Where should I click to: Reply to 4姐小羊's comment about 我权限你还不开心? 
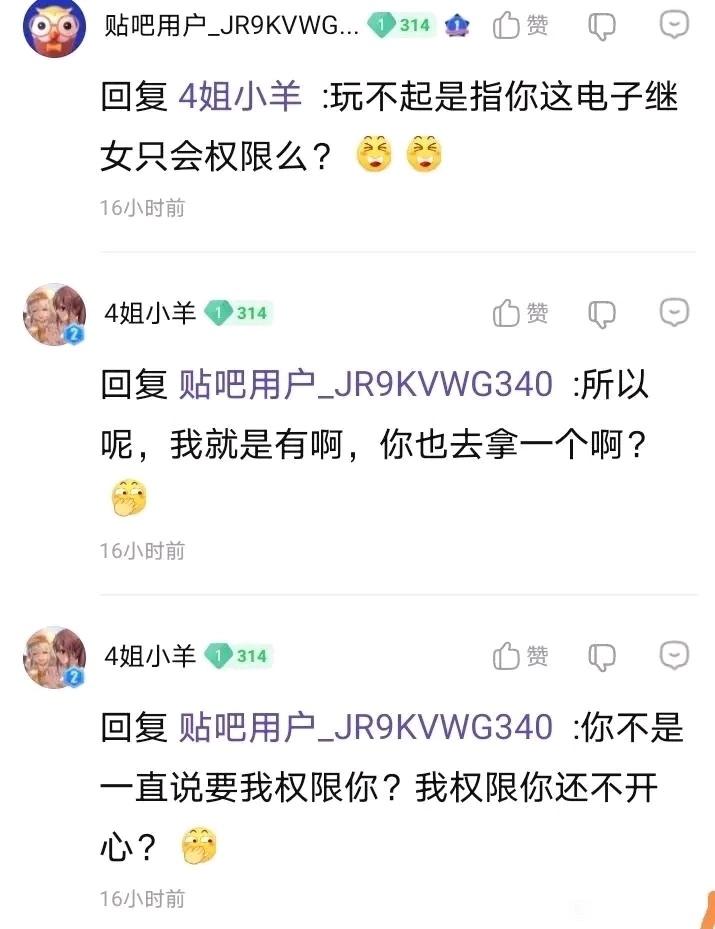(674, 655)
